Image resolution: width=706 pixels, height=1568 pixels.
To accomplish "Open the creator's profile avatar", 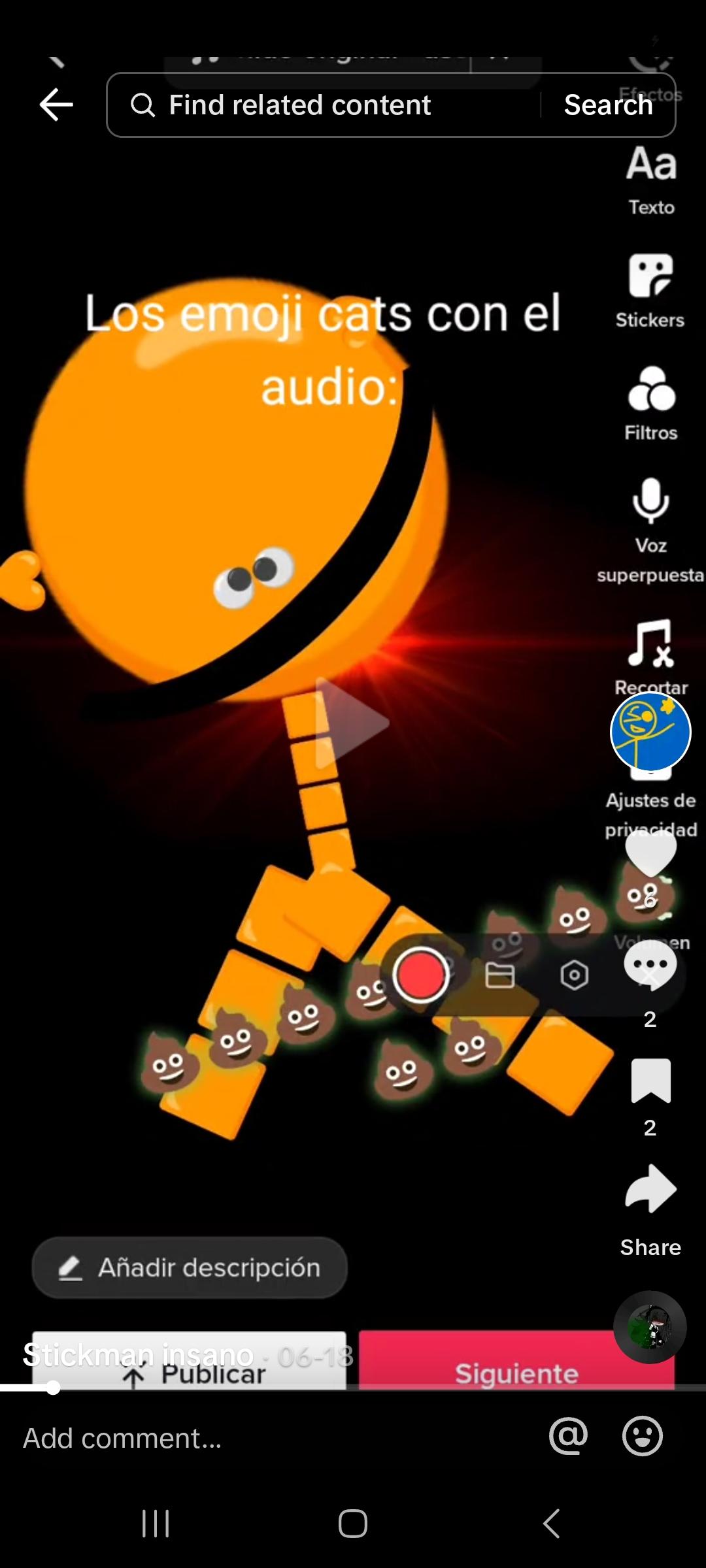I will point(650,732).
